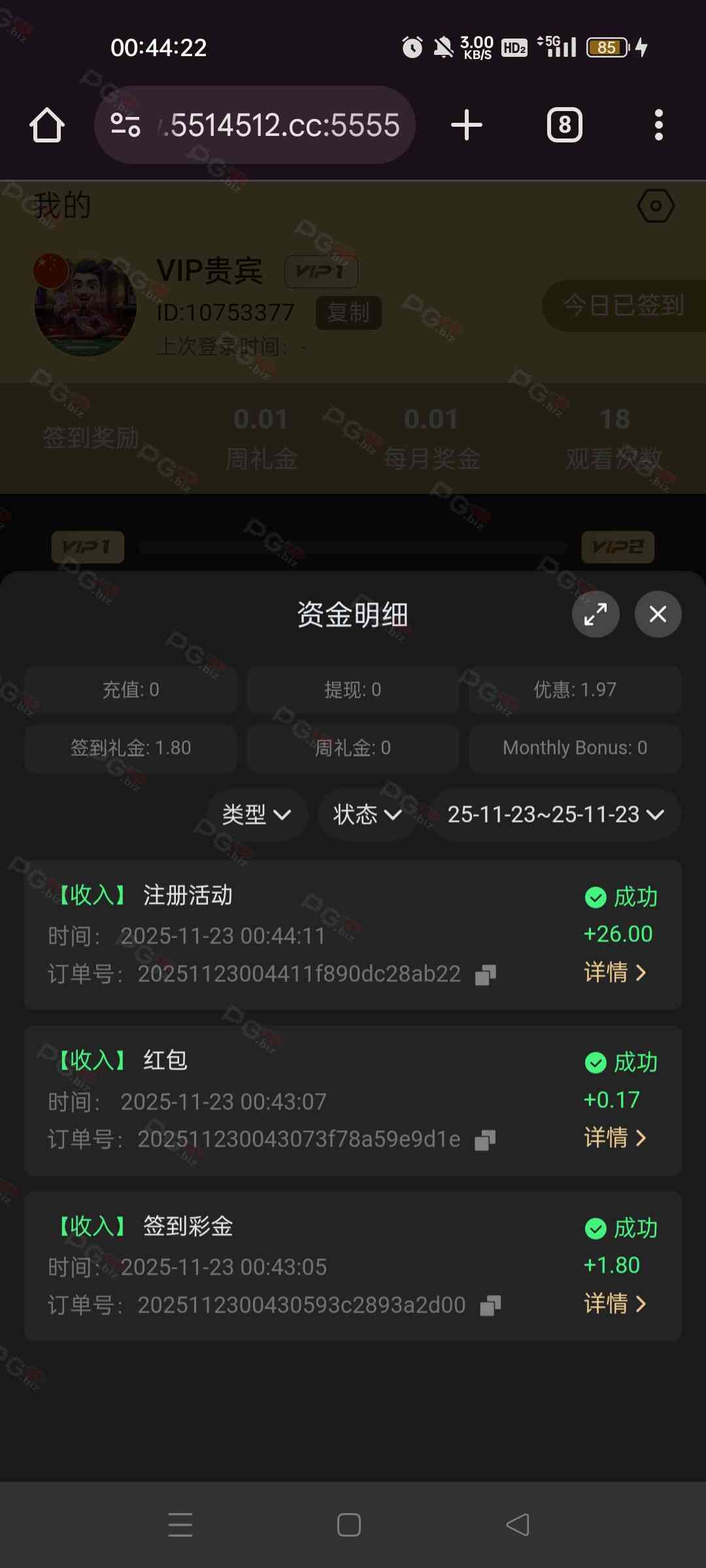The height and width of the screenshot is (1568, 706).
Task: Open a new browser tab
Action: coord(467,125)
